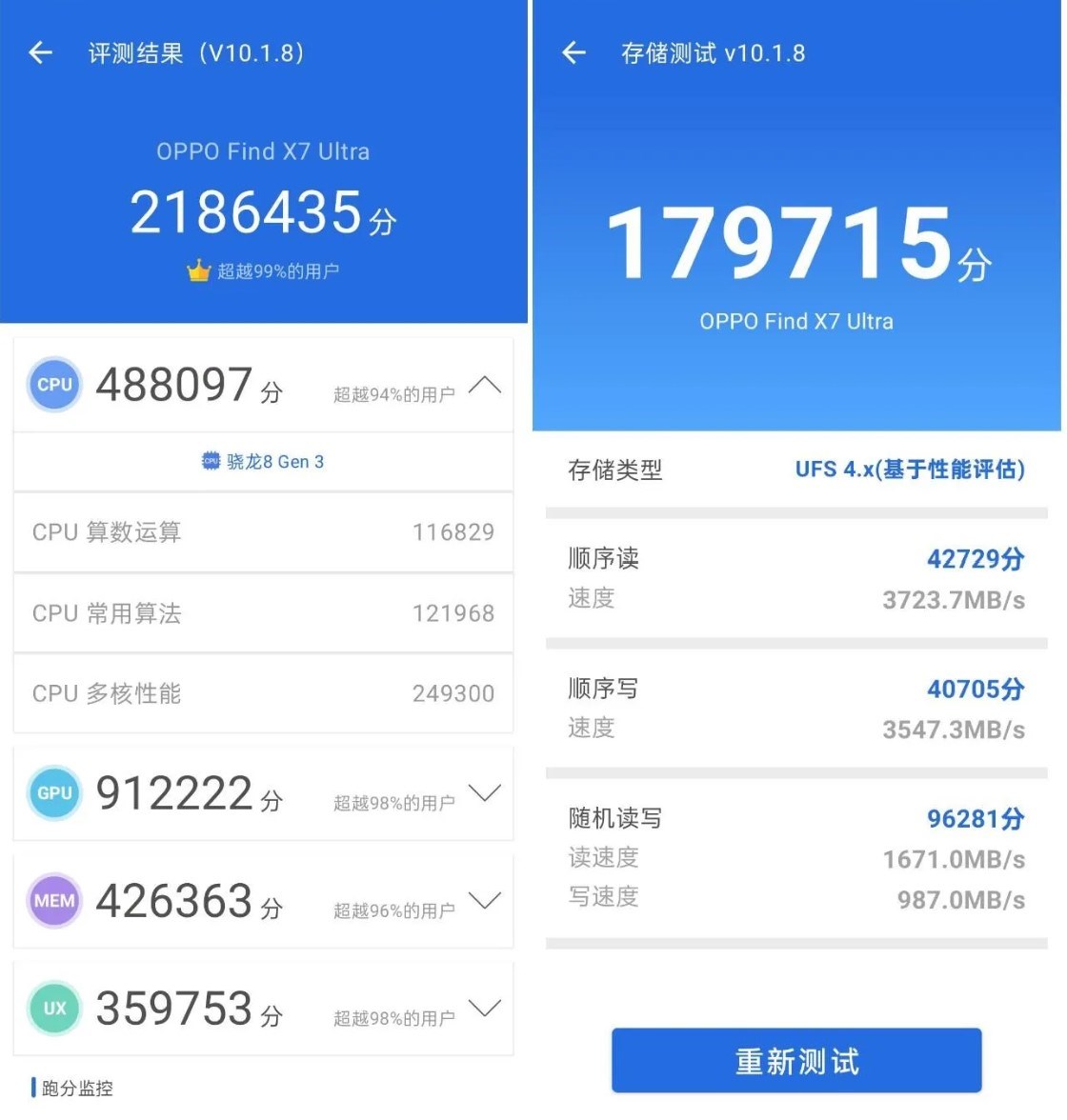Expand the MEM score details
1067x1120 pixels.
486,901
